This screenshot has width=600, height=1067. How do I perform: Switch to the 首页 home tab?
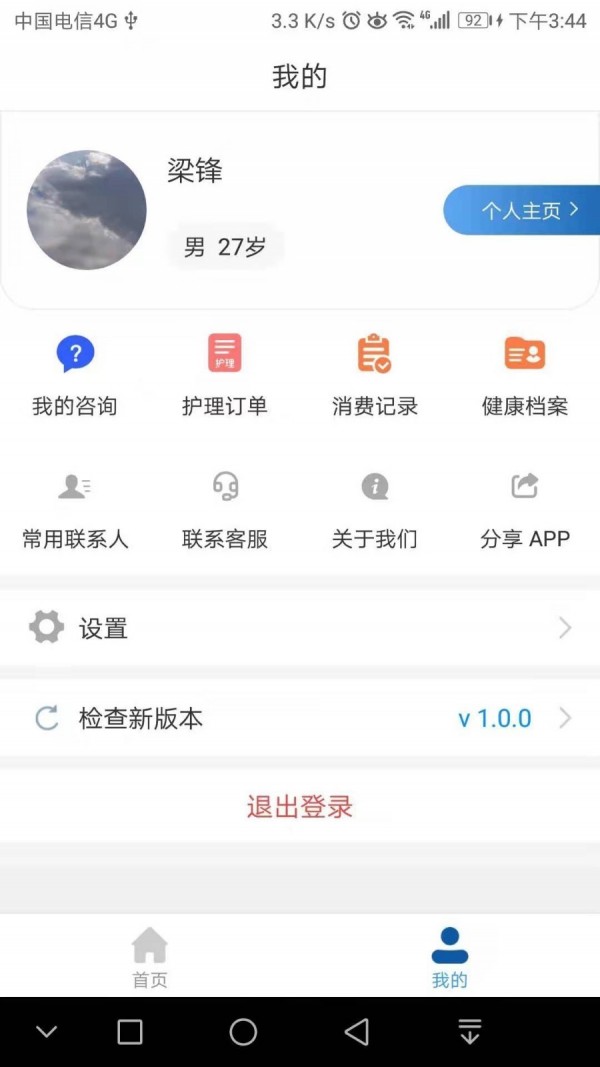[150, 957]
